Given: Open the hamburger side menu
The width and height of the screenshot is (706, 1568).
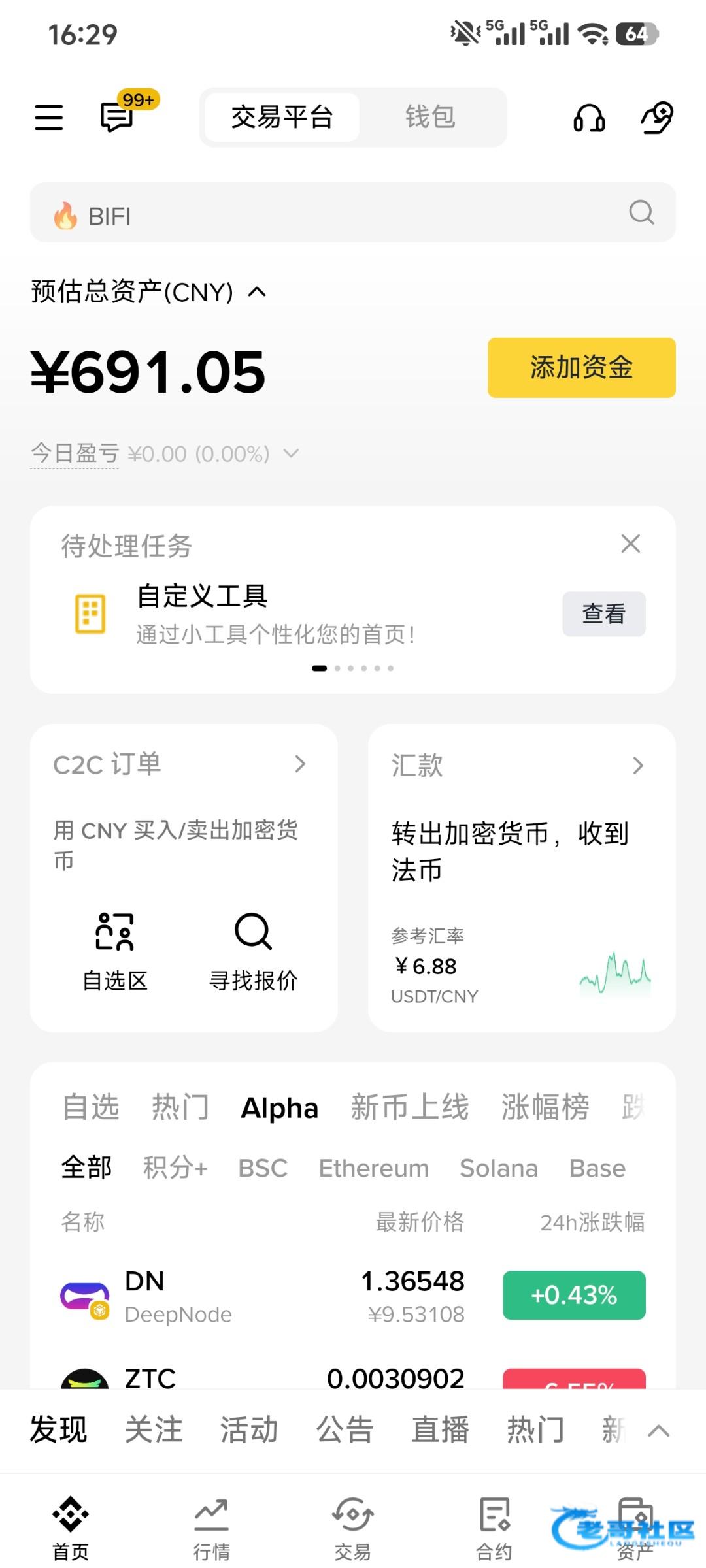Looking at the screenshot, I should click(49, 118).
